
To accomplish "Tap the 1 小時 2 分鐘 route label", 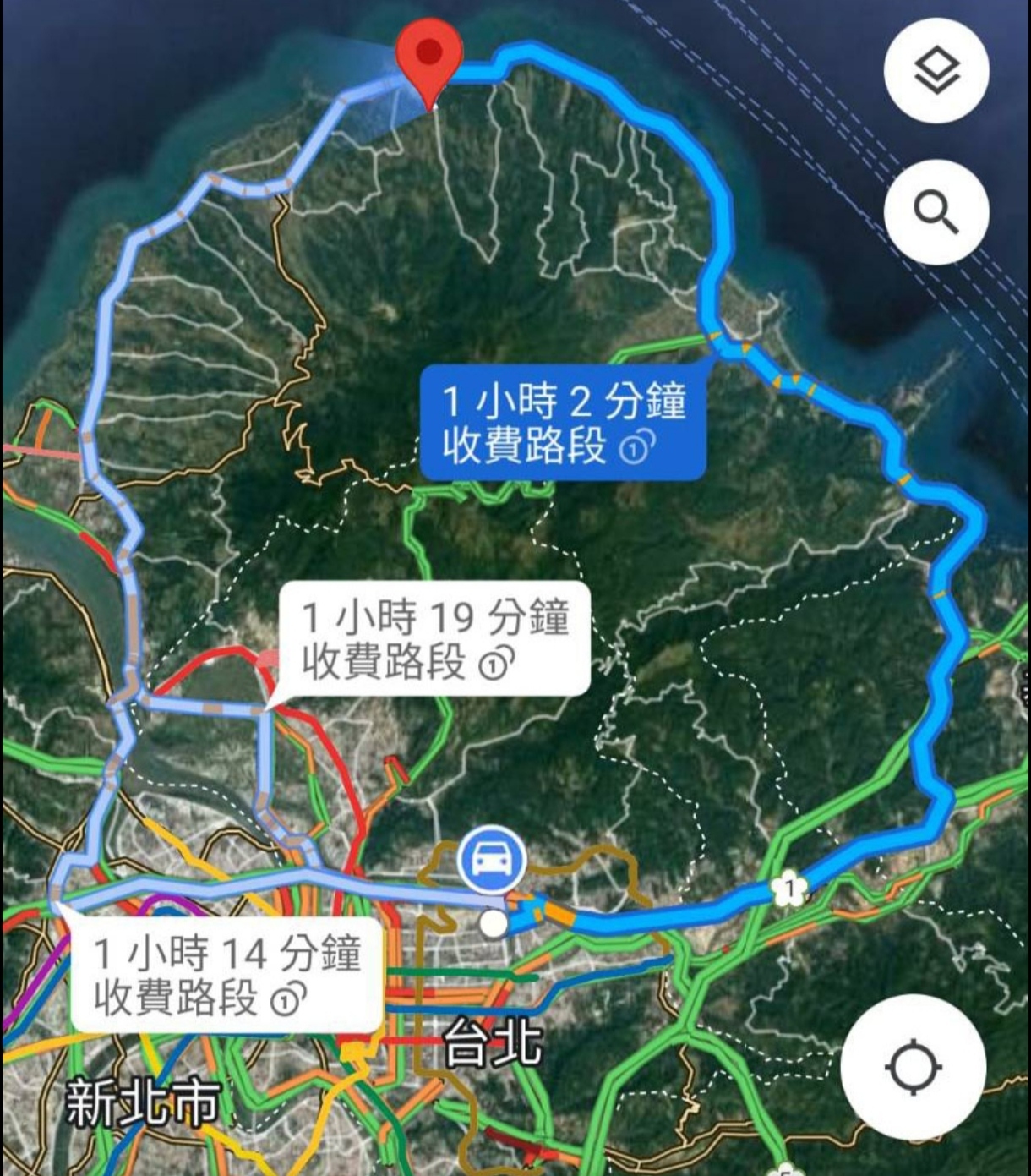I will pos(563,422).
